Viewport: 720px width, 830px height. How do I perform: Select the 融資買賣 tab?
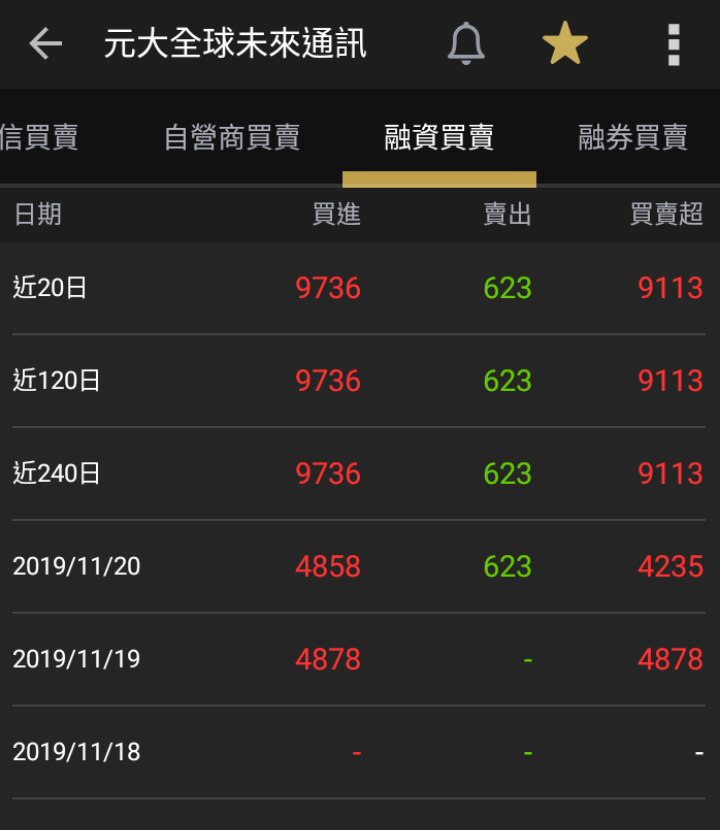(439, 138)
